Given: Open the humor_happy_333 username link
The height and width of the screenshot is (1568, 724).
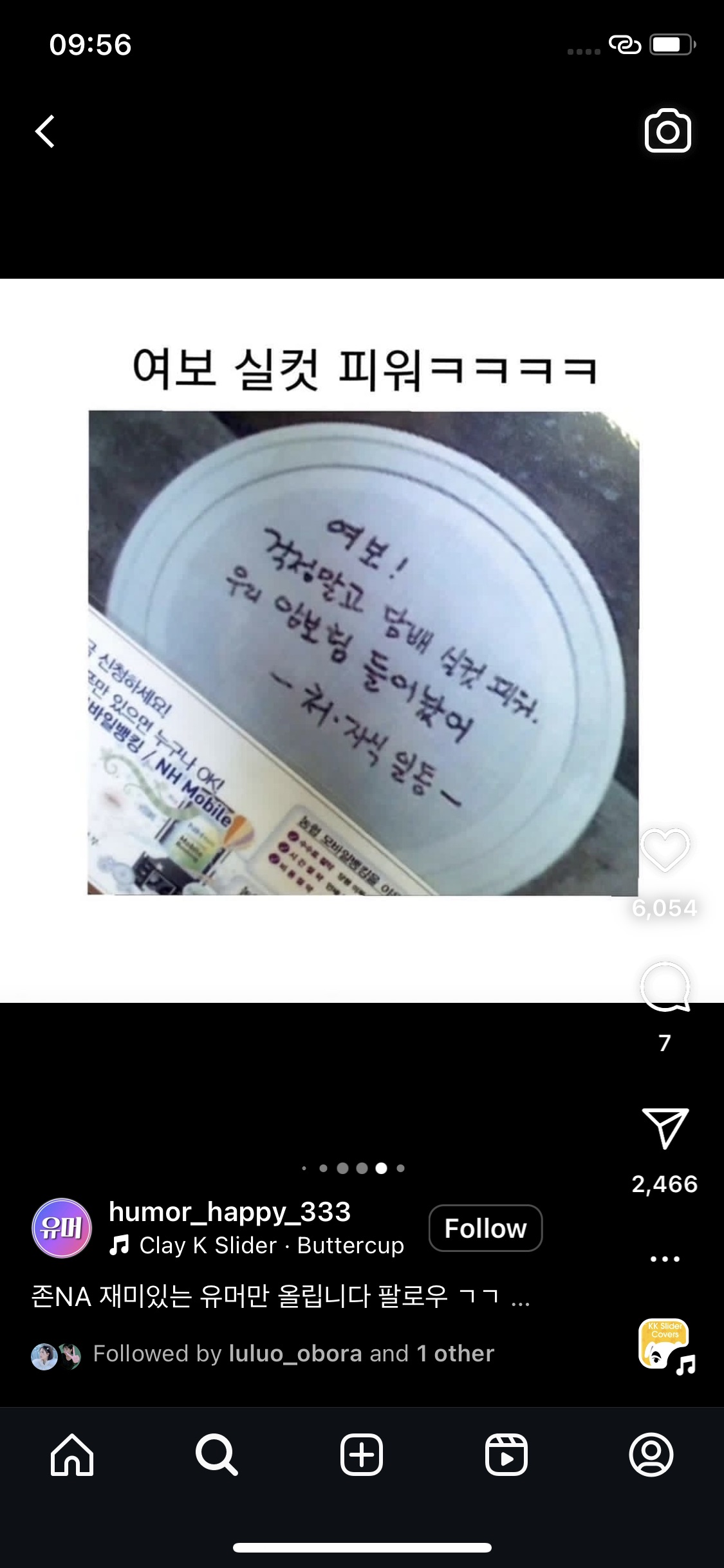Looking at the screenshot, I should 230,1212.
